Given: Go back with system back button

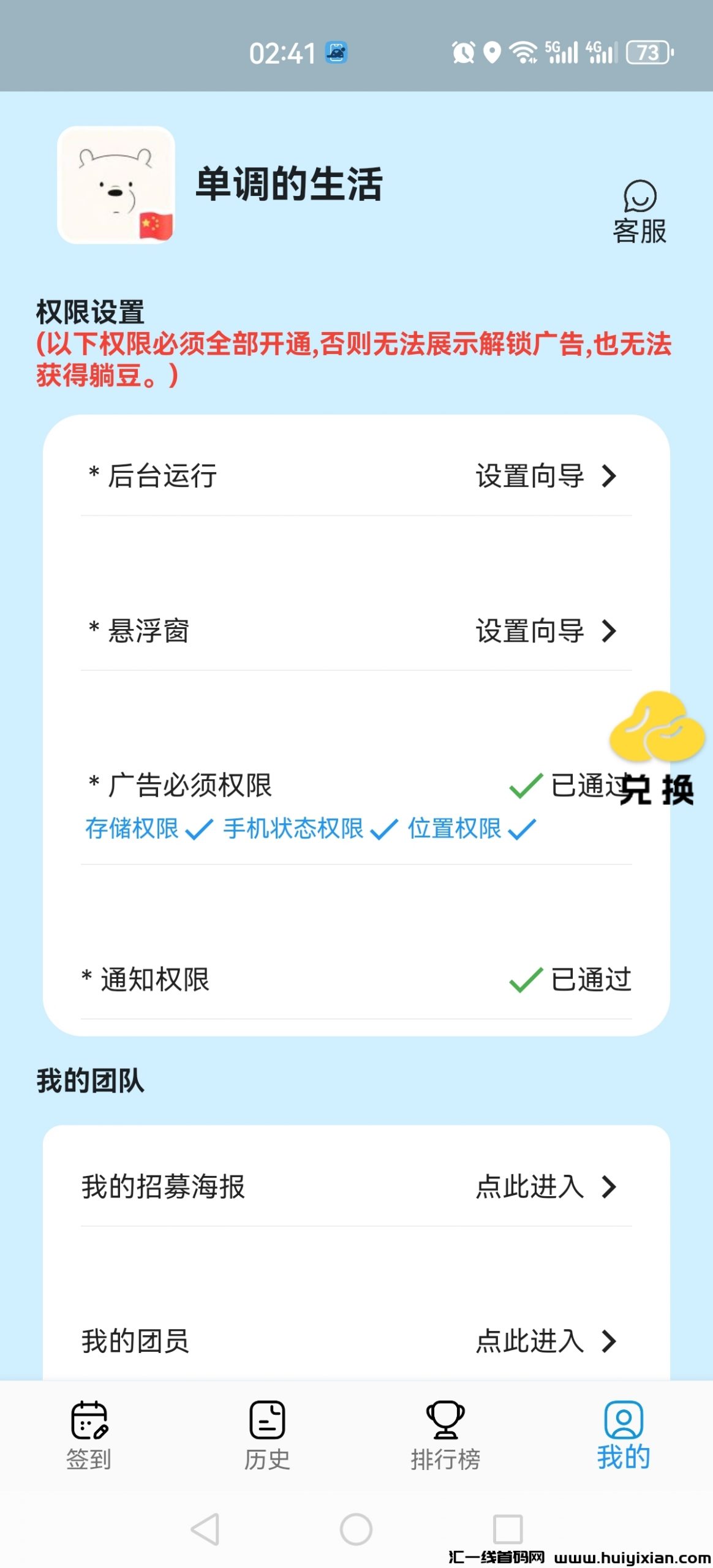Looking at the screenshot, I should [205, 1529].
